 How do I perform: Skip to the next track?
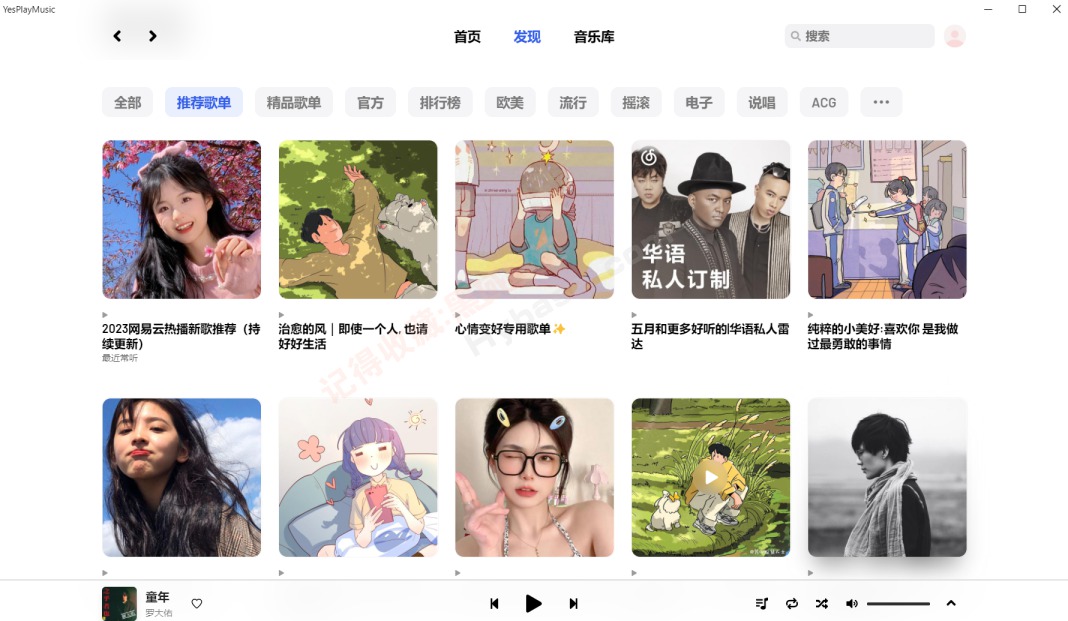coord(574,603)
